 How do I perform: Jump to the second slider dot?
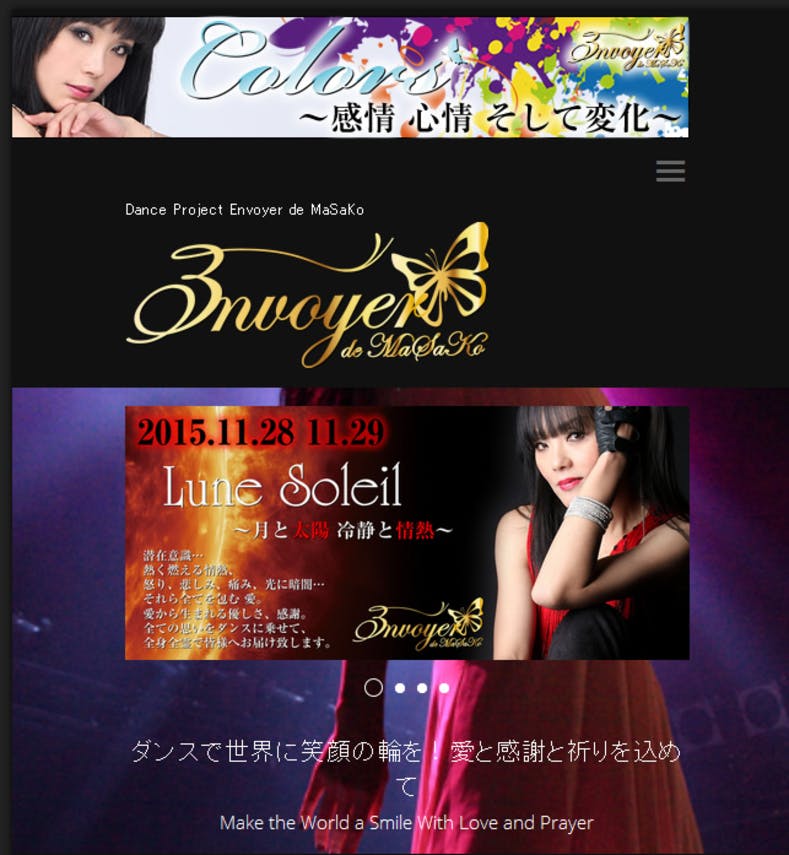400,688
